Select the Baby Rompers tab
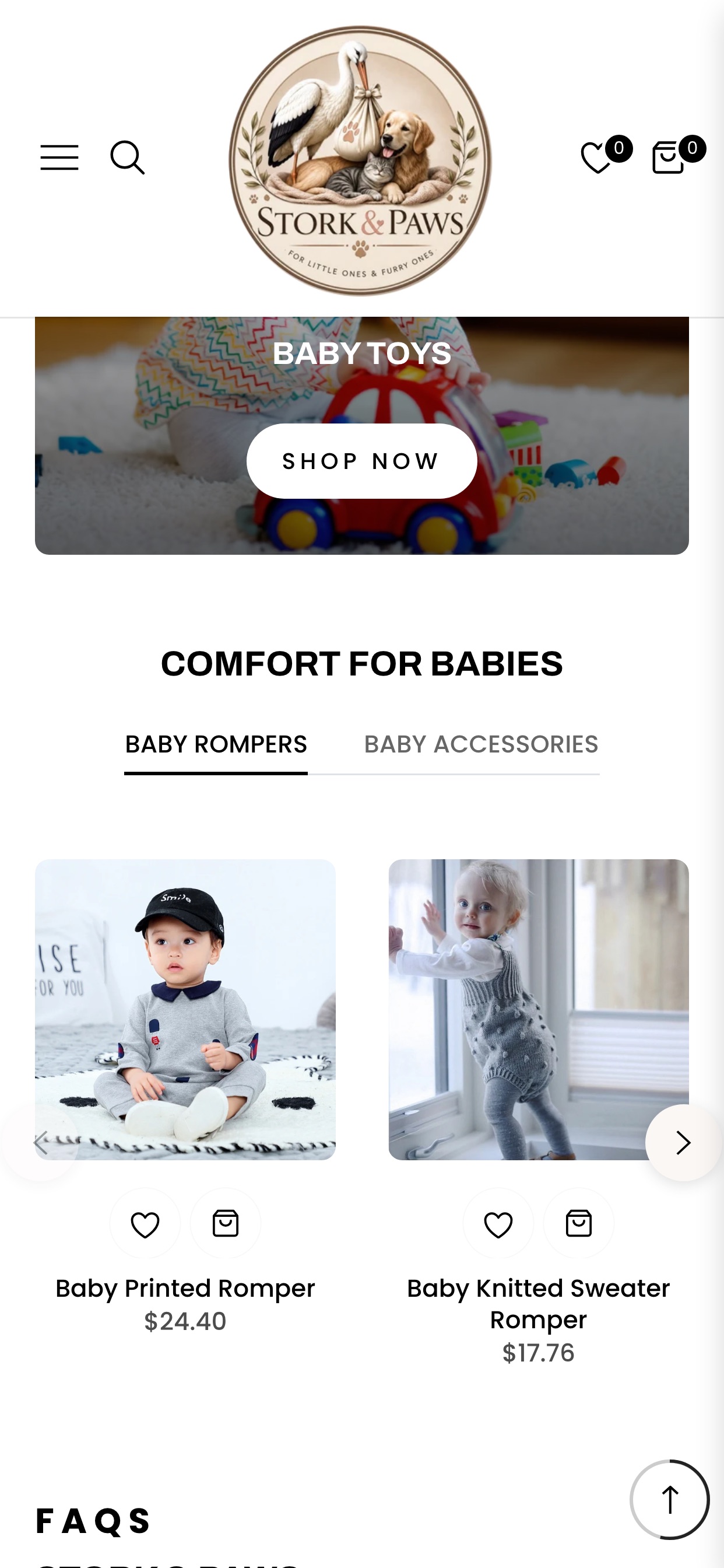 [x=216, y=744]
